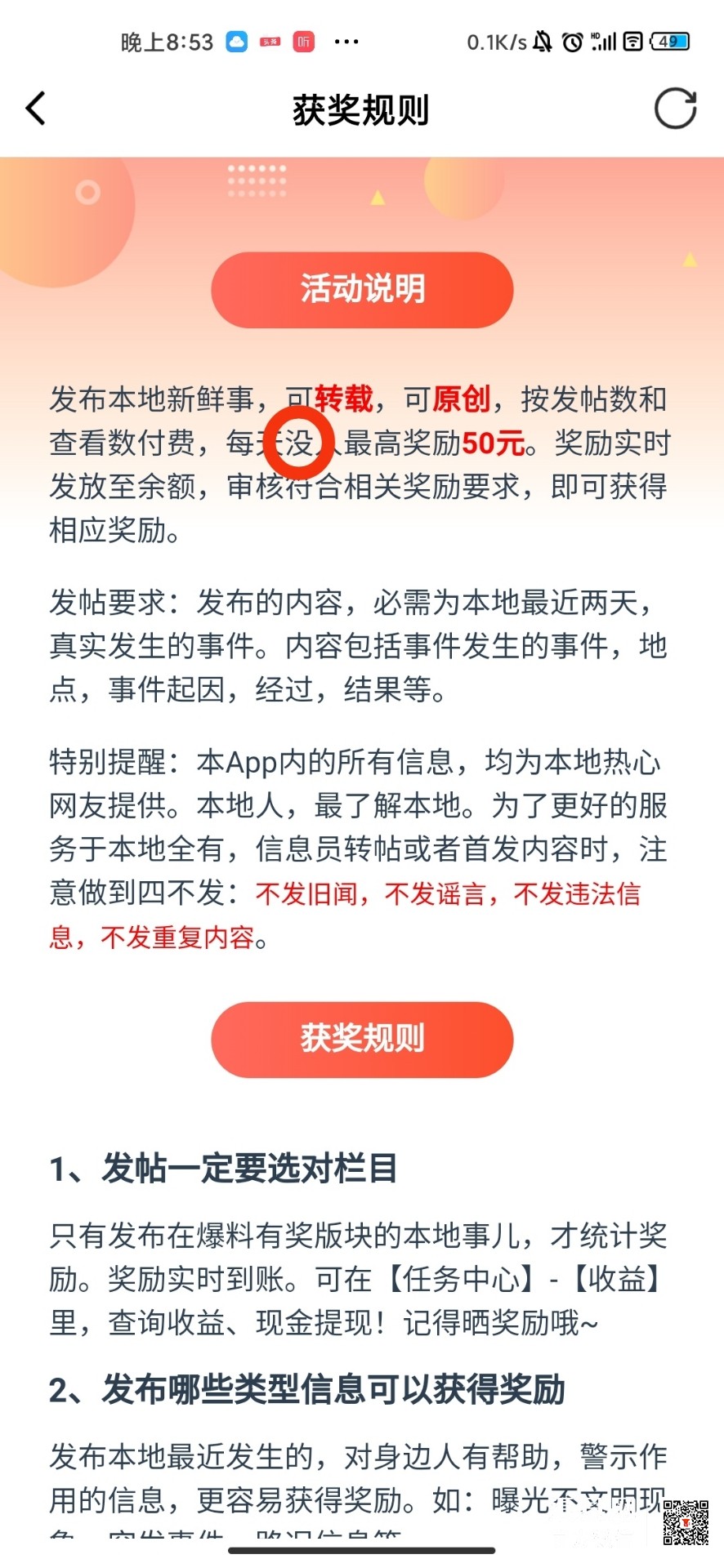Go back using the top-left arrow
Viewport: 724px width, 1568px height.
pos(36,109)
